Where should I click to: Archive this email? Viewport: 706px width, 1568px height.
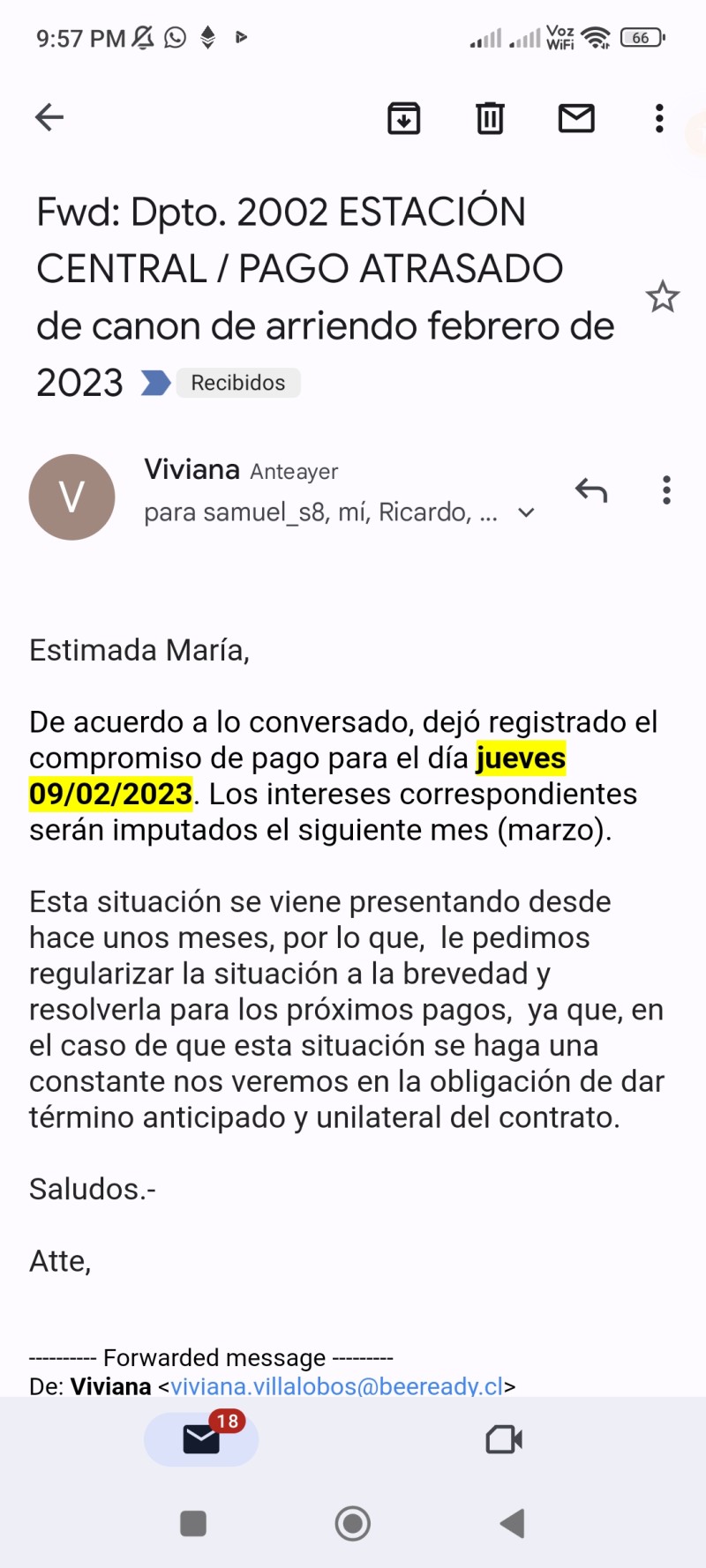click(404, 117)
